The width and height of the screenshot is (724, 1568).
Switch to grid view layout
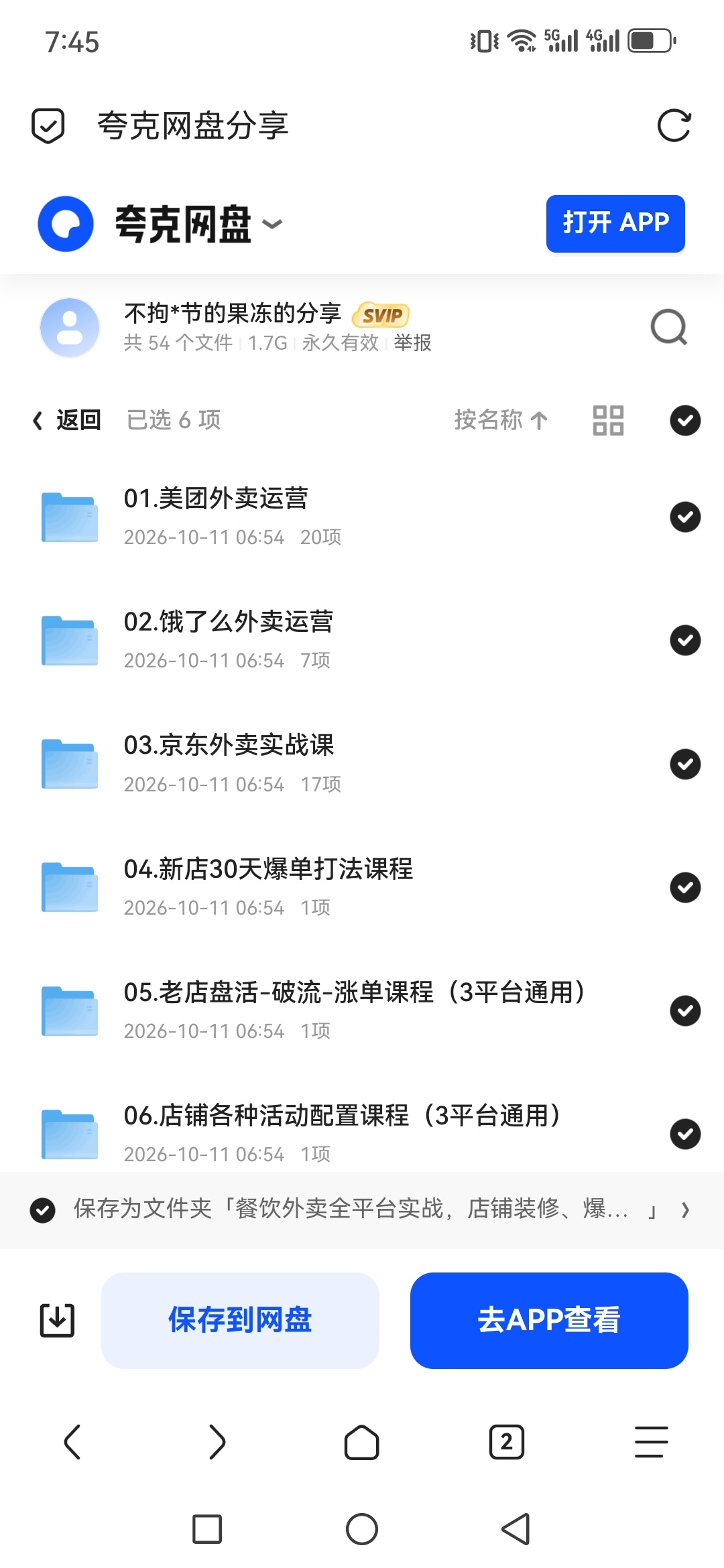608,420
